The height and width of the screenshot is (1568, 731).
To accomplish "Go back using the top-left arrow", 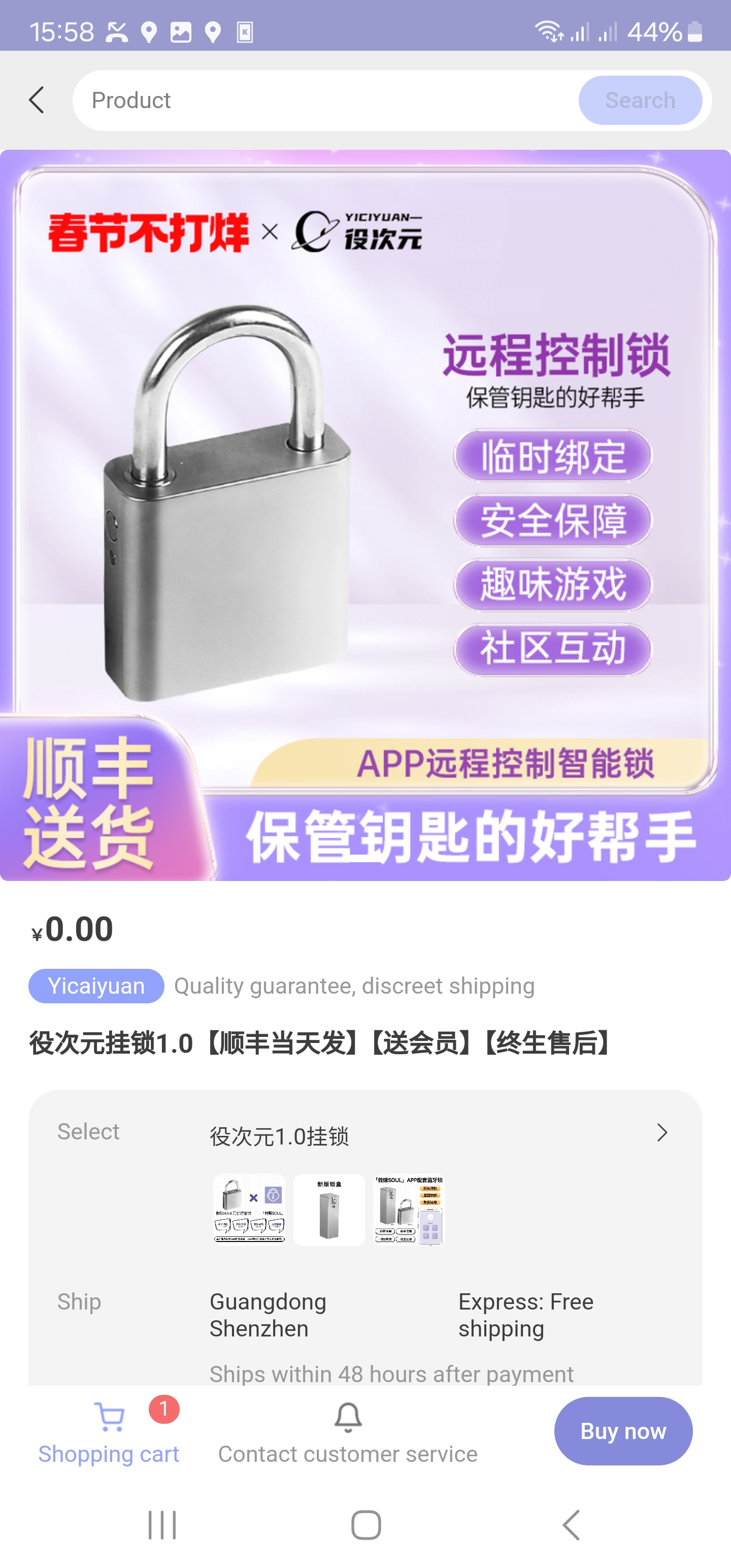I will coord(37,100).
